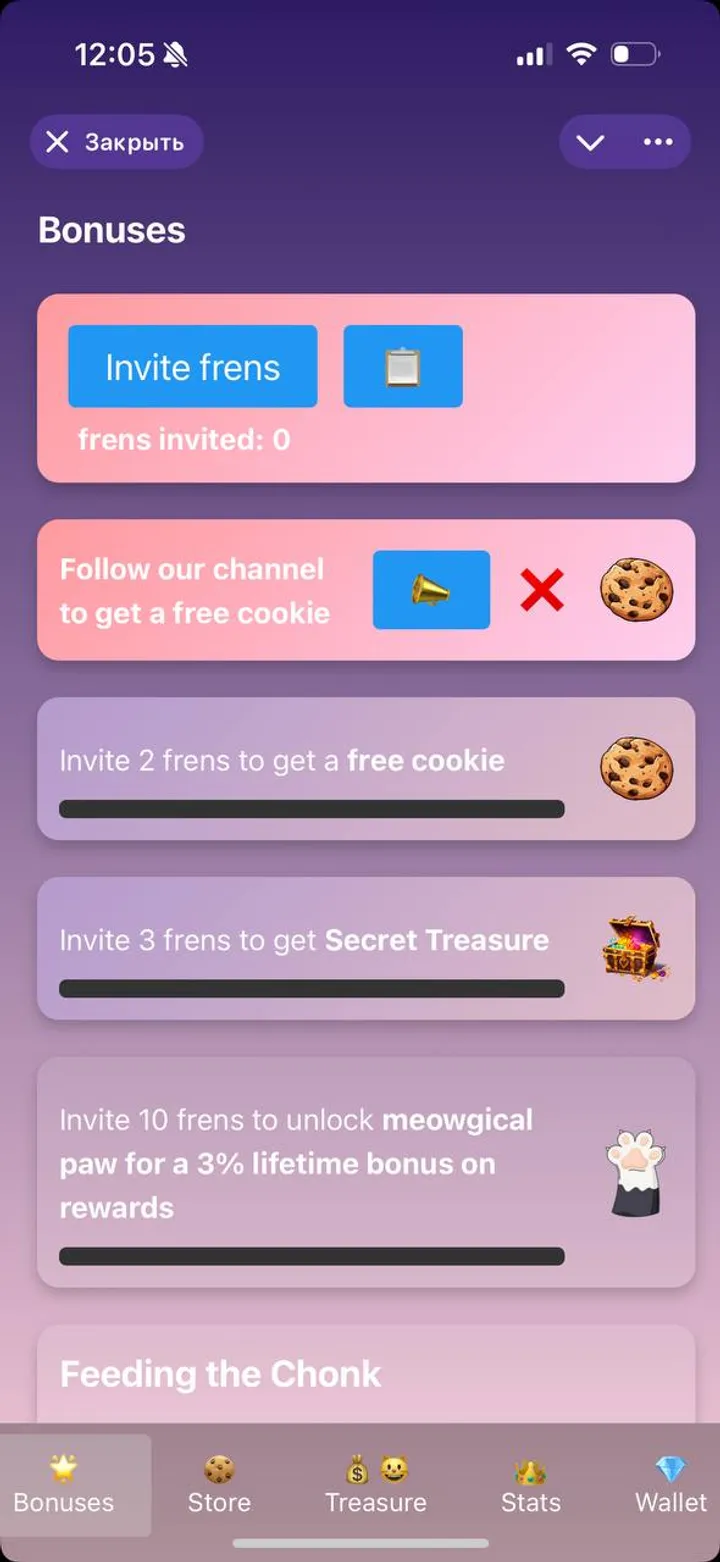This screenshot has height=1562, width=720.
Task: Open the three-dot overflow menu
Action: 658,142
